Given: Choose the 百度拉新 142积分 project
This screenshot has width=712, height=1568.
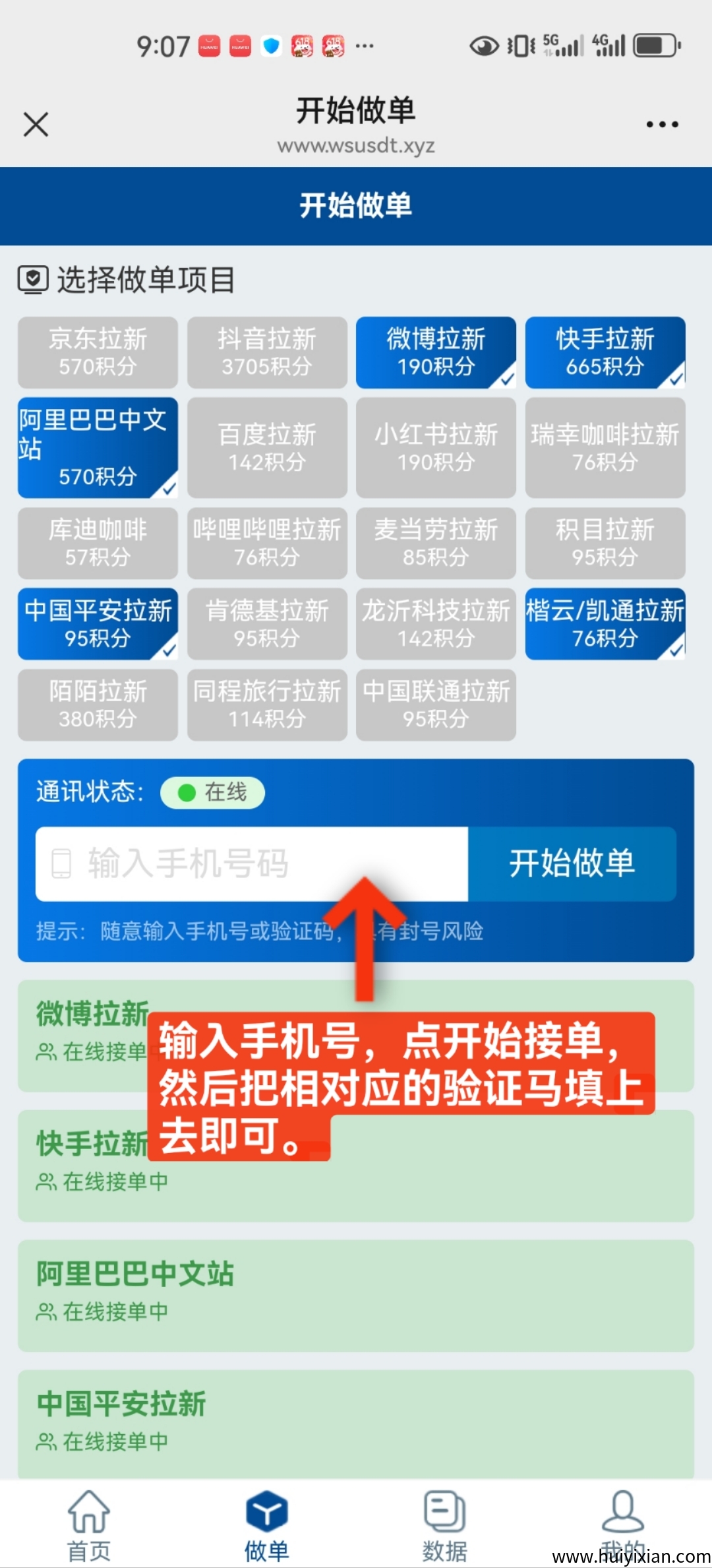Looking at the screenshot, I should pos(267,447).
